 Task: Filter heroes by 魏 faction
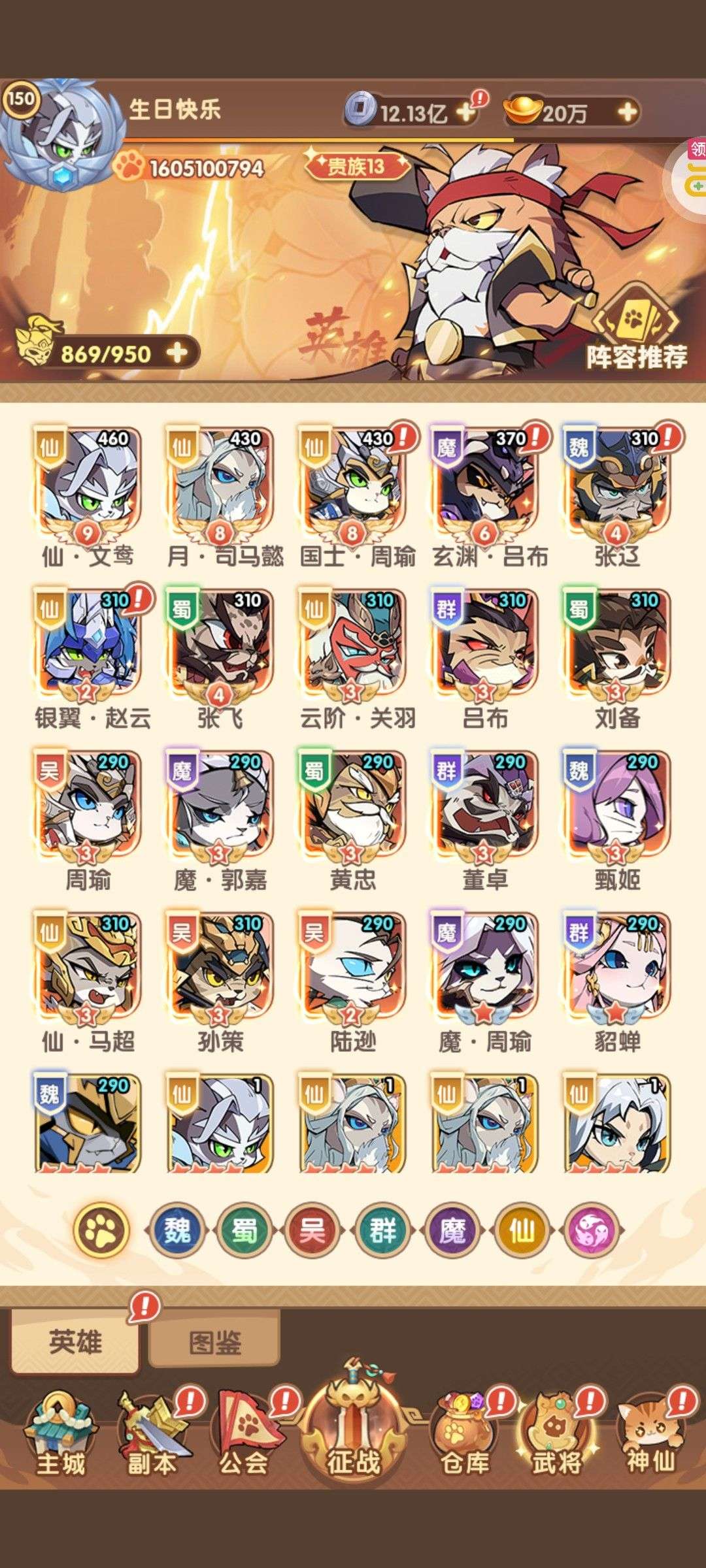pos(178,1231)
